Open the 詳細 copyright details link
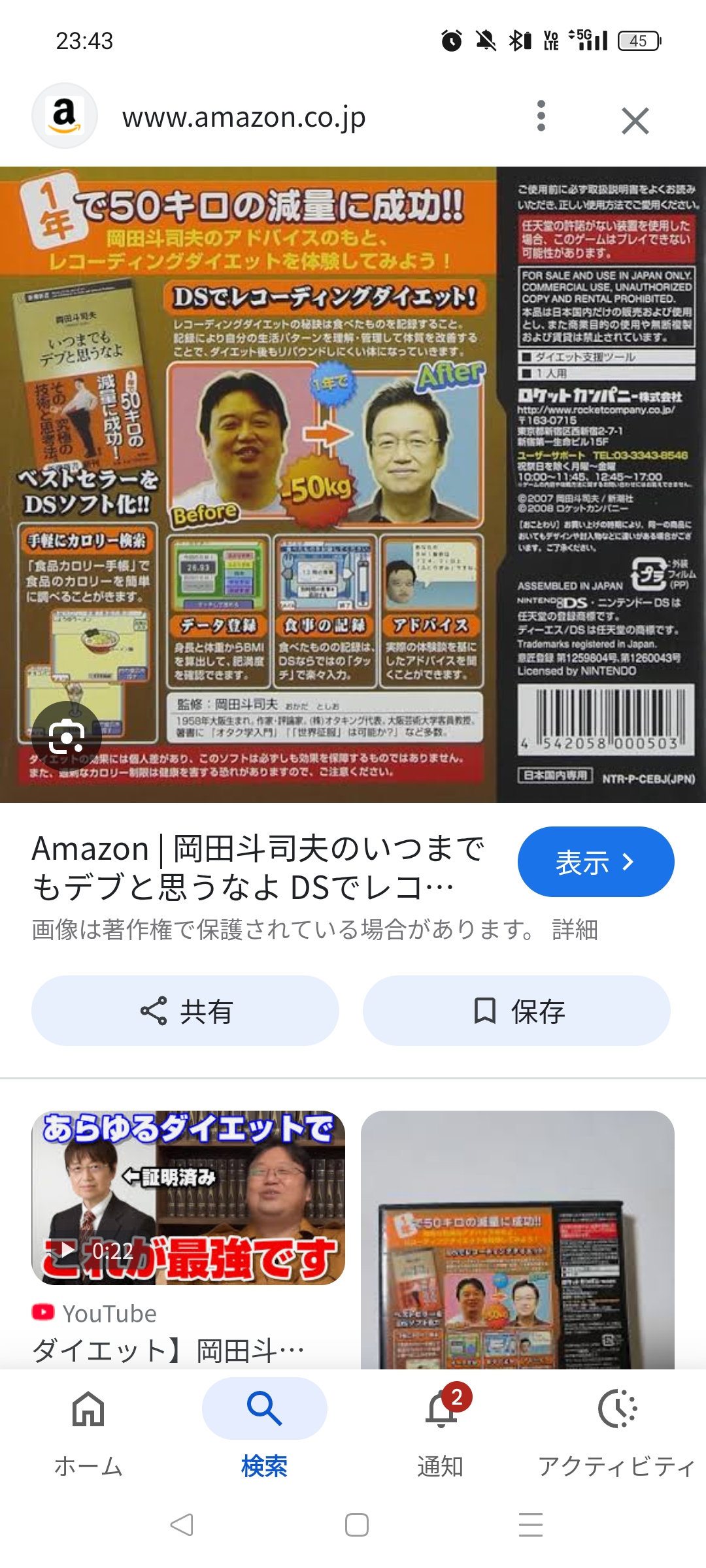The height and width of the screenshot is (1568, 706). tap(575, 929)
